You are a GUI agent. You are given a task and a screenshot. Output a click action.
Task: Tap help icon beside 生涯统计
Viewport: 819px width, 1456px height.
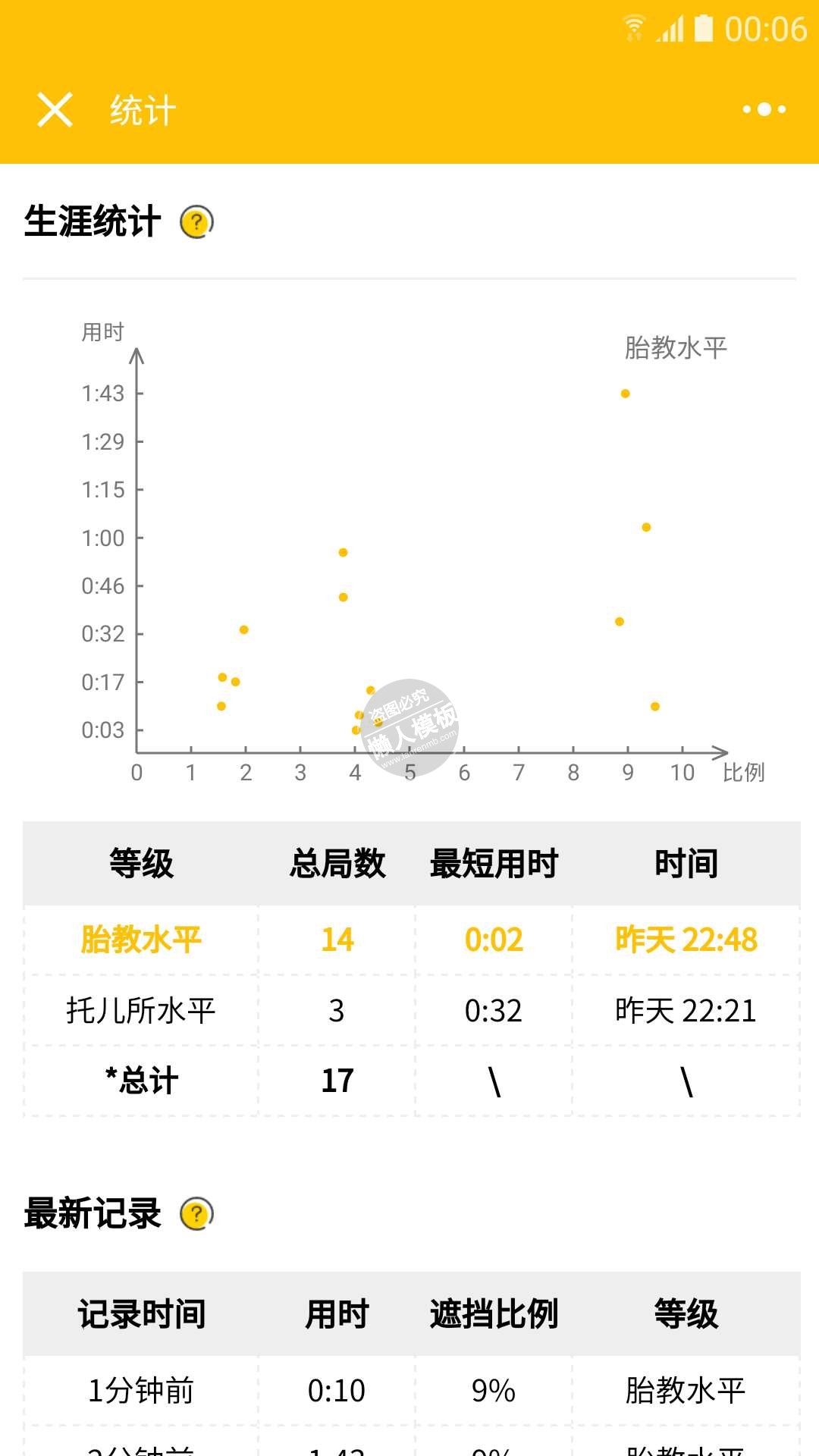(196, 222)
